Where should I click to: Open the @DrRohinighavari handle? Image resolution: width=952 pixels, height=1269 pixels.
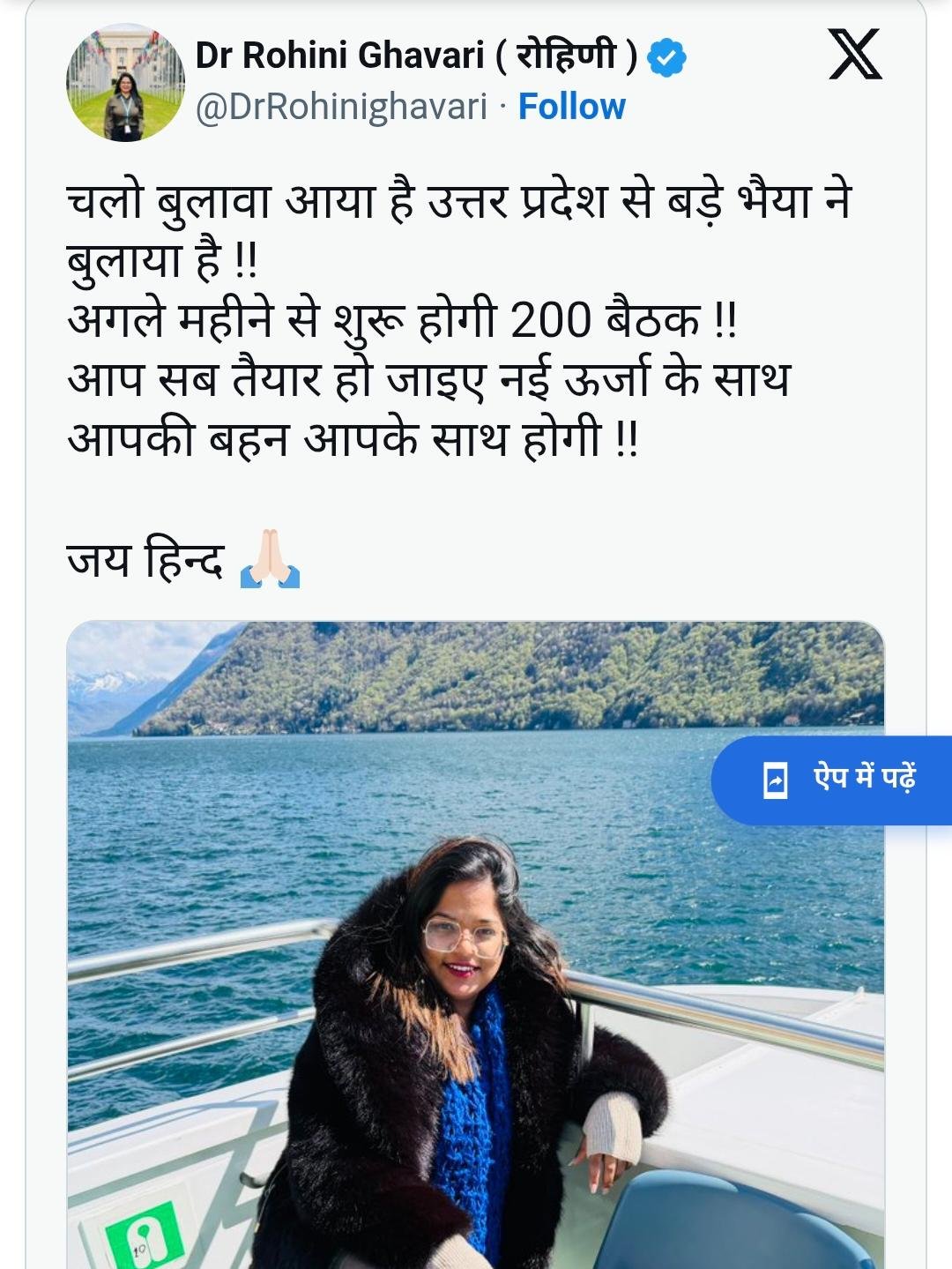340,107
